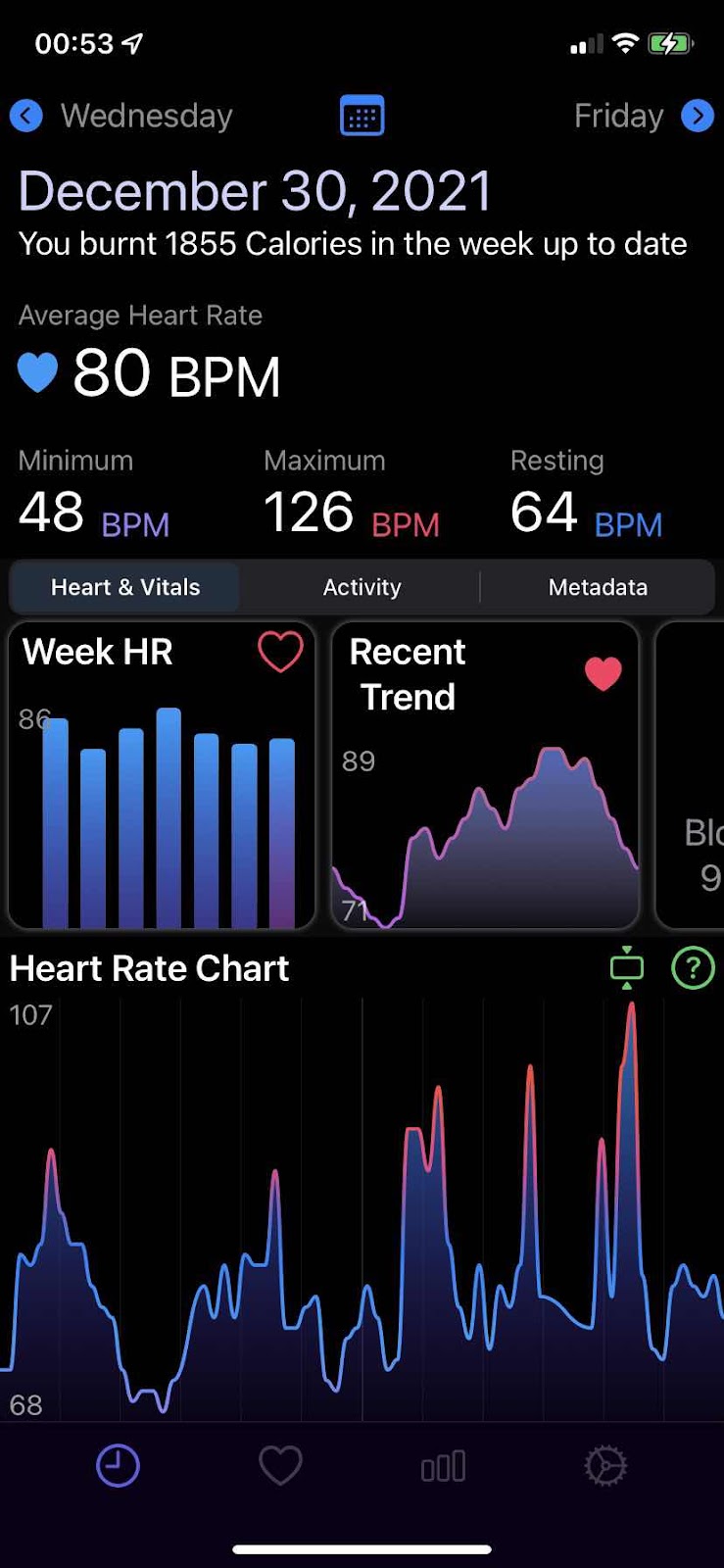
Task: Switch to the Activity segment
Action: pyautogui.click(x=362, y=587)
